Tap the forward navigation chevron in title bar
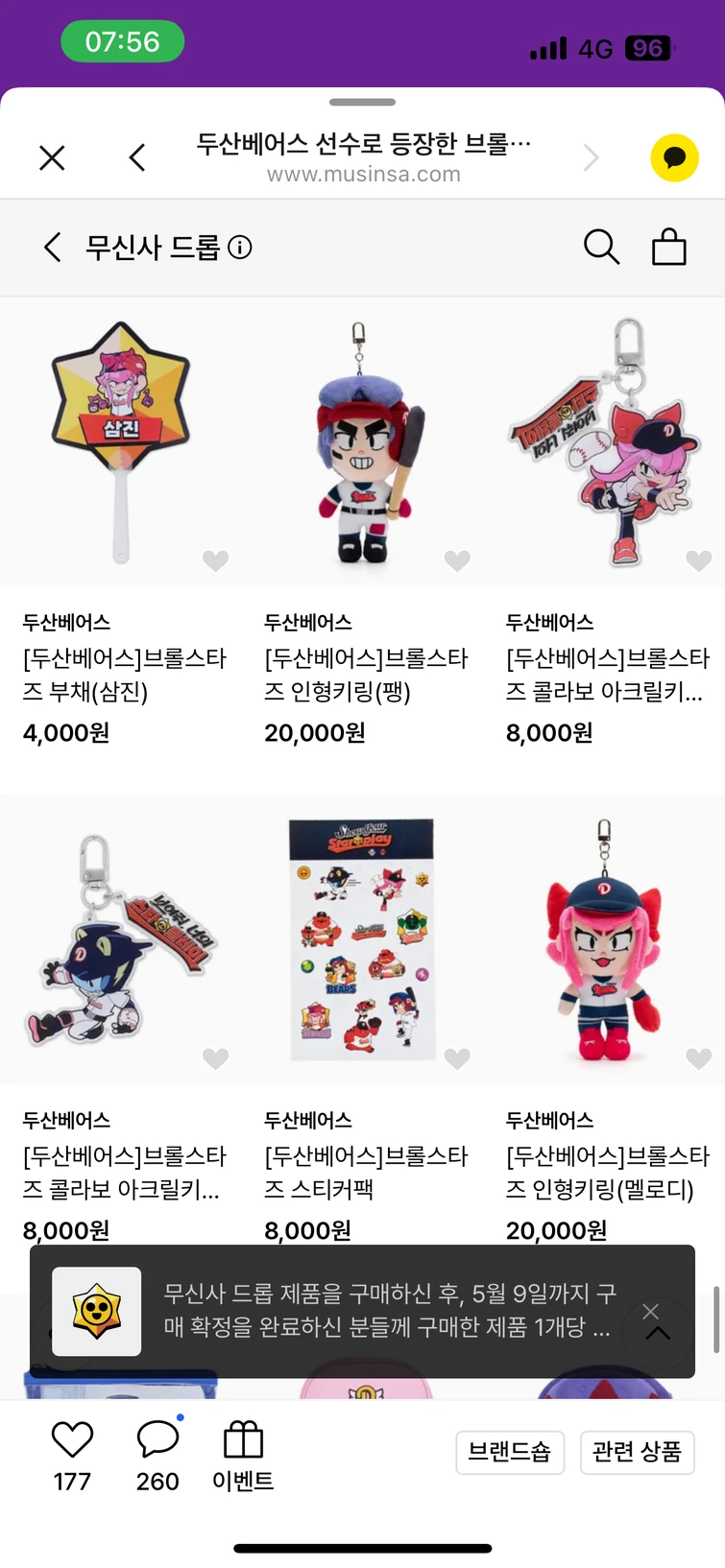The width and height of the screenshot is (725, 1568). pos(591,156)
